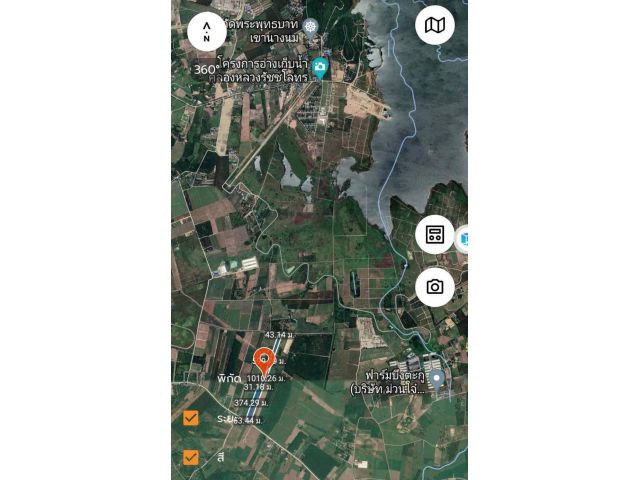
Task: Open the temple marker at top
Action: 311,26
